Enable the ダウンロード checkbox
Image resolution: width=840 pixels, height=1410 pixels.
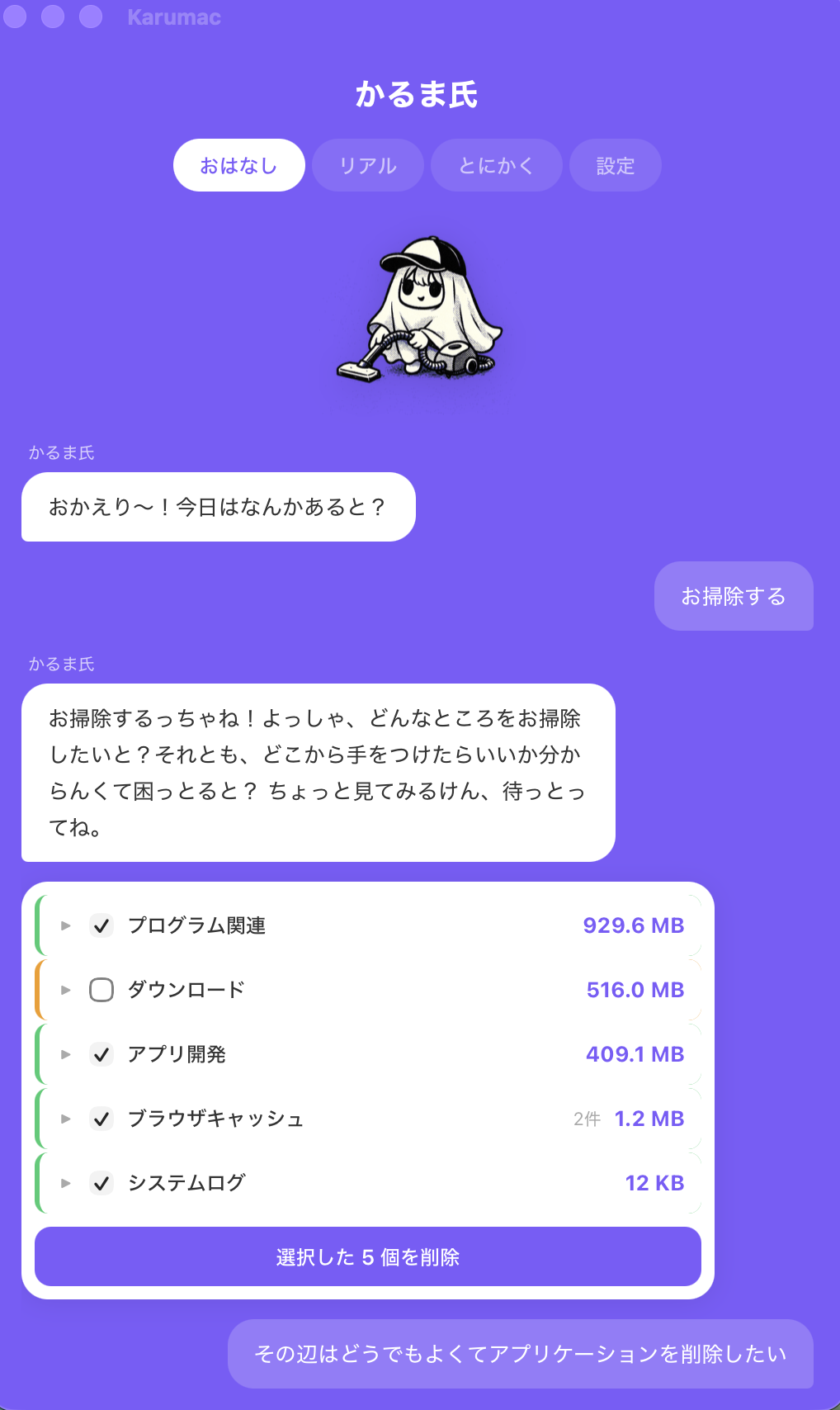pyautogui.click(x=101, y=990)
